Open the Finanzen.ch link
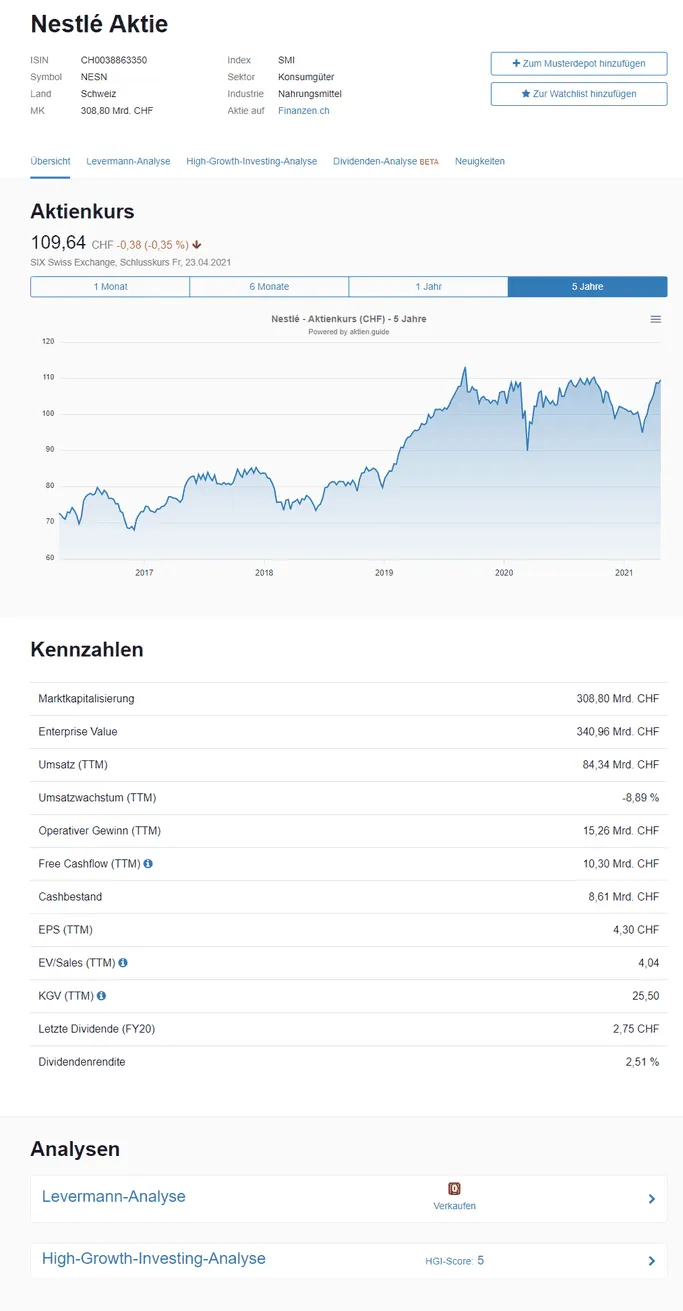683x1311 pixels. tap(304, 110)
